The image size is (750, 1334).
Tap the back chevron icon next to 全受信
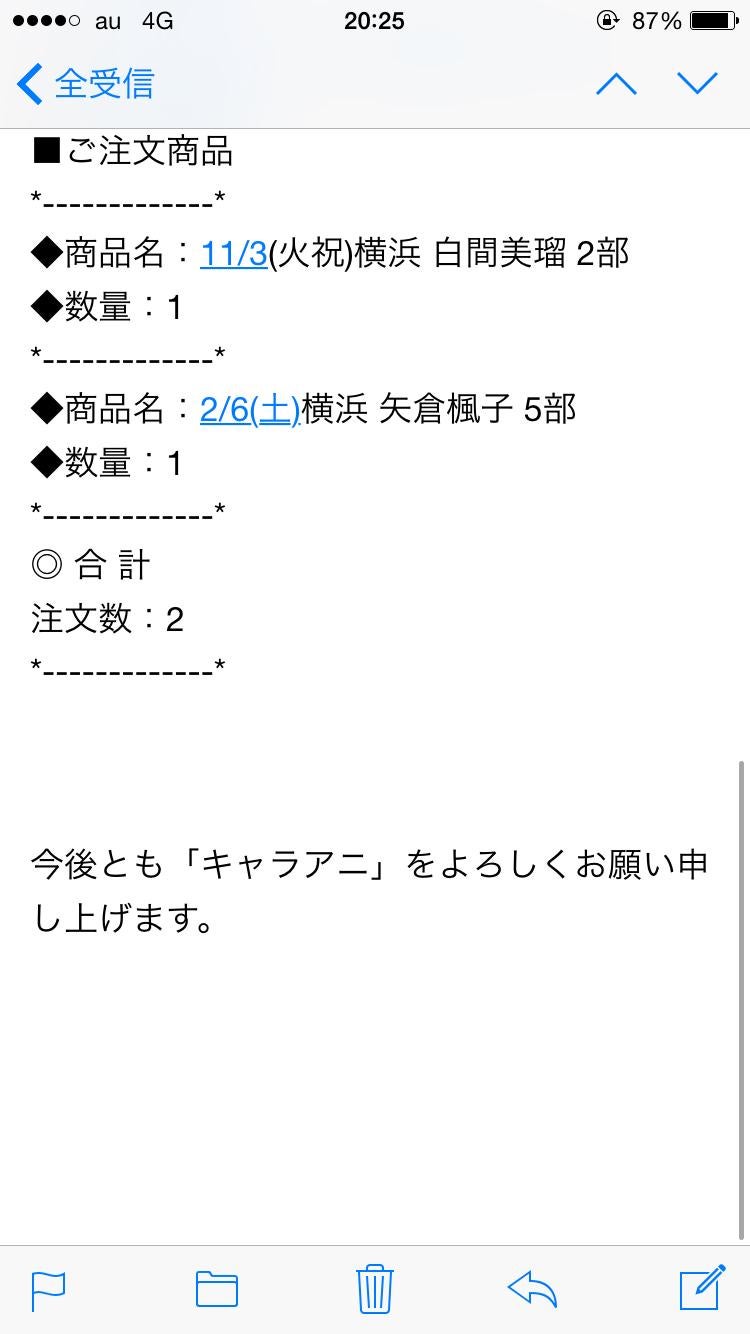(x=26, y=84)
